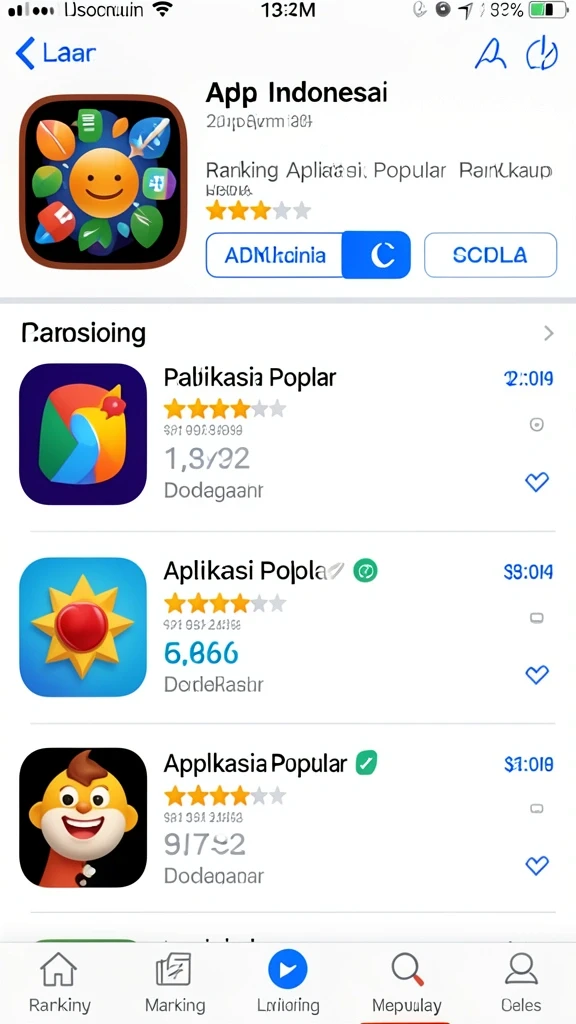This screenshot has width=576, height=1024.
Task: Heart the Applkasia Popular app
Action: [537, 865]
